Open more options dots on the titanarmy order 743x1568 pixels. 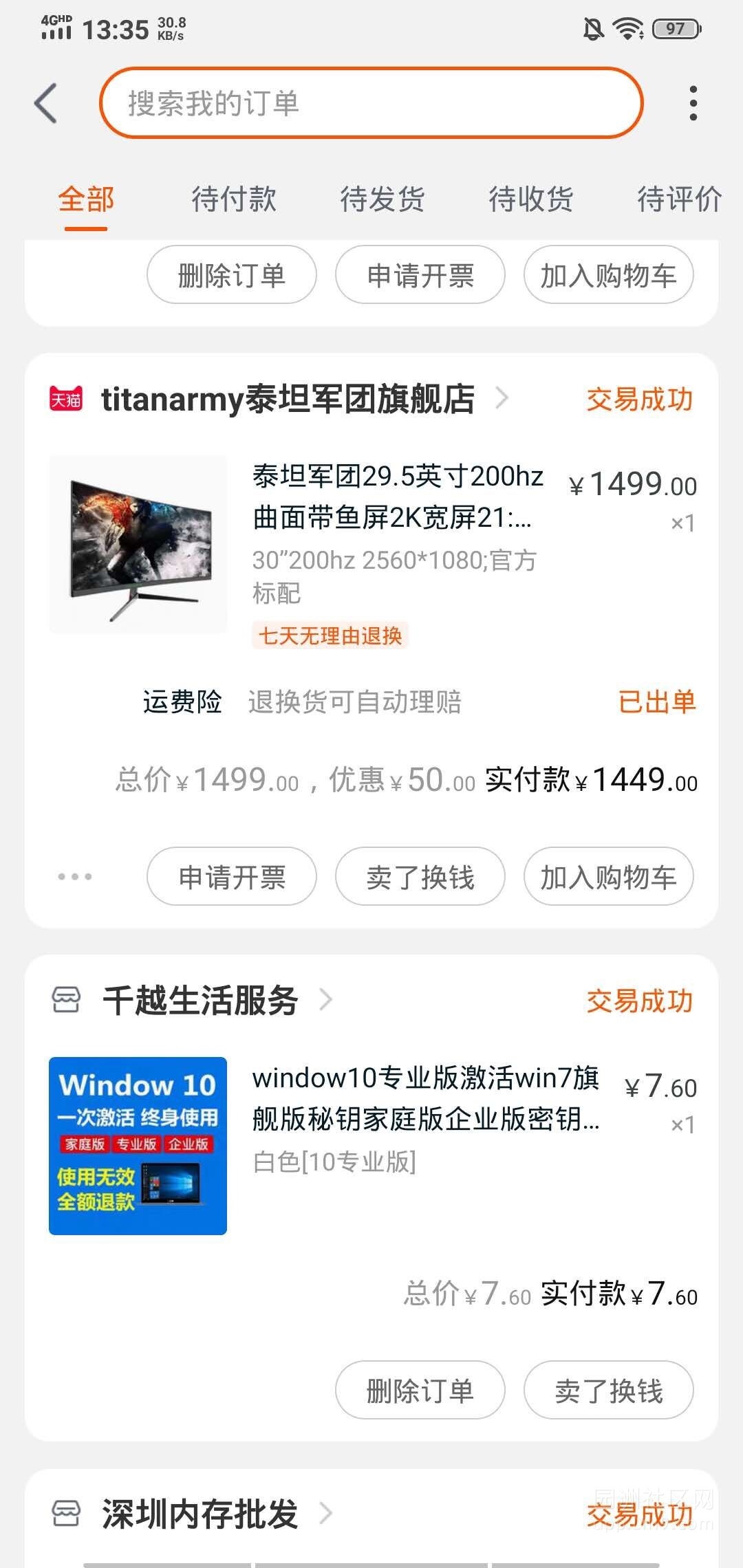pos(75,877)
